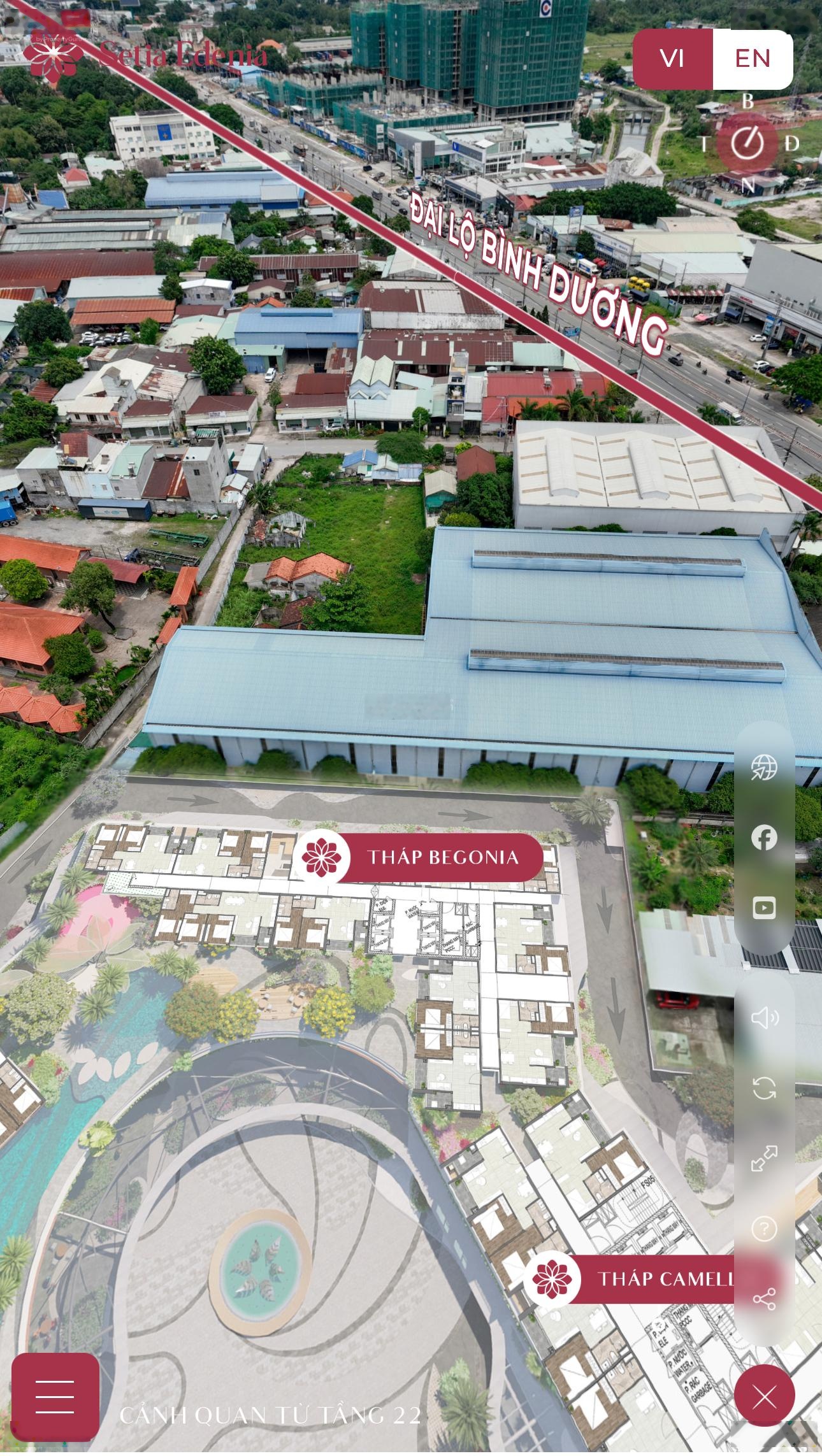Screen dimensions: 822x1456
Task: Toggle the sound speaker icon
Action: [x=764, y=1018]
